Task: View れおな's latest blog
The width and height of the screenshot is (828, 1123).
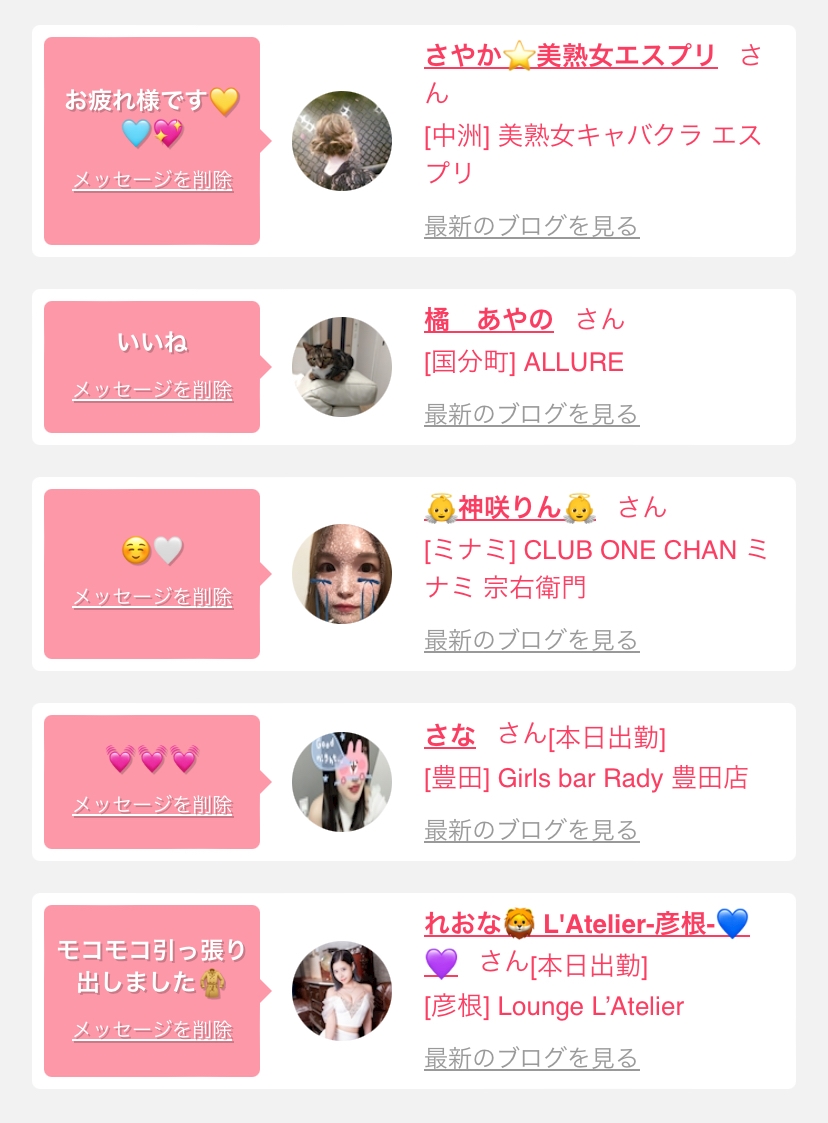Action: [x=531, y=1058]
